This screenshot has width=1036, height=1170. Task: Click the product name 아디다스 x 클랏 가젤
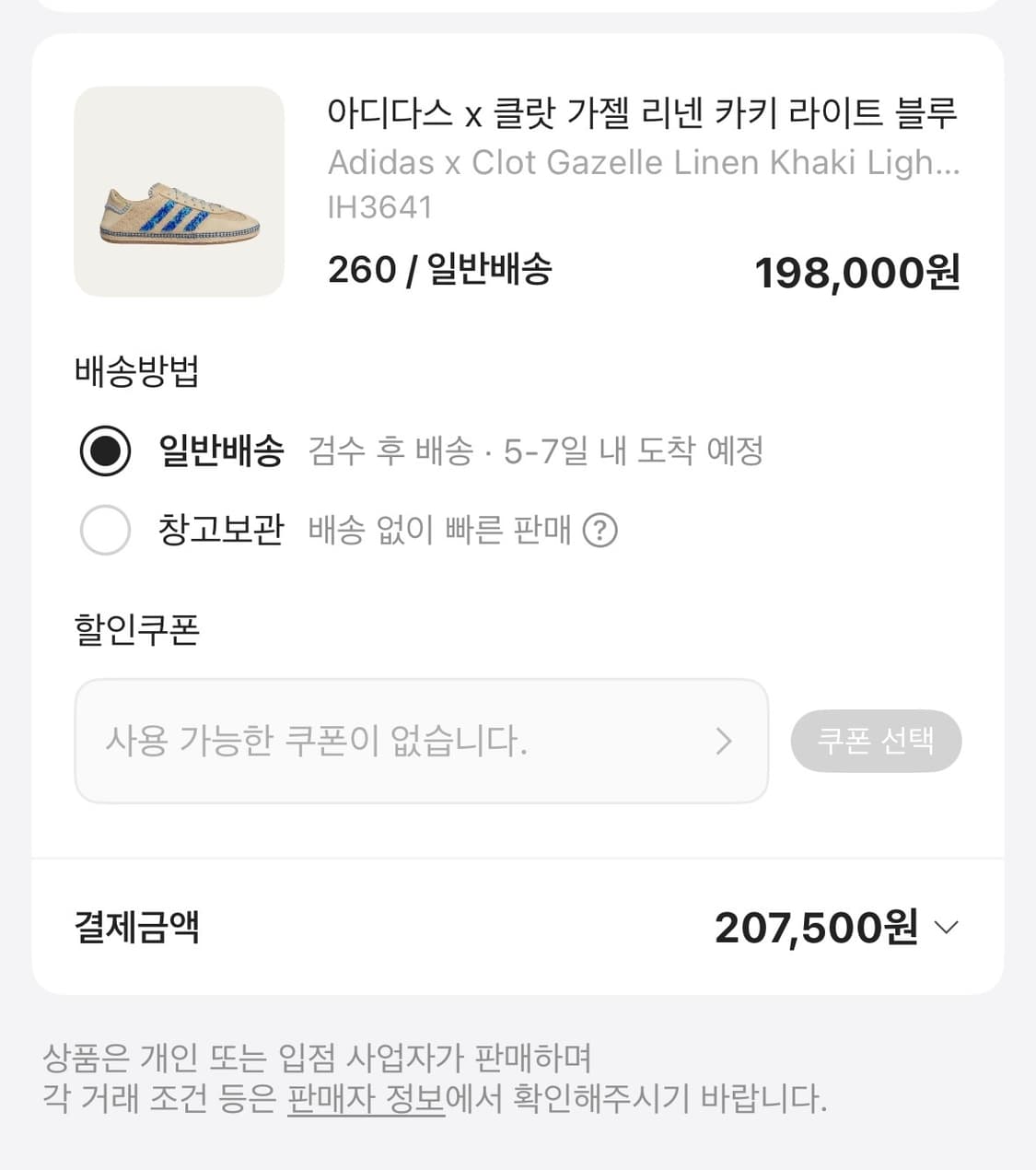click(x=643, y=112)
